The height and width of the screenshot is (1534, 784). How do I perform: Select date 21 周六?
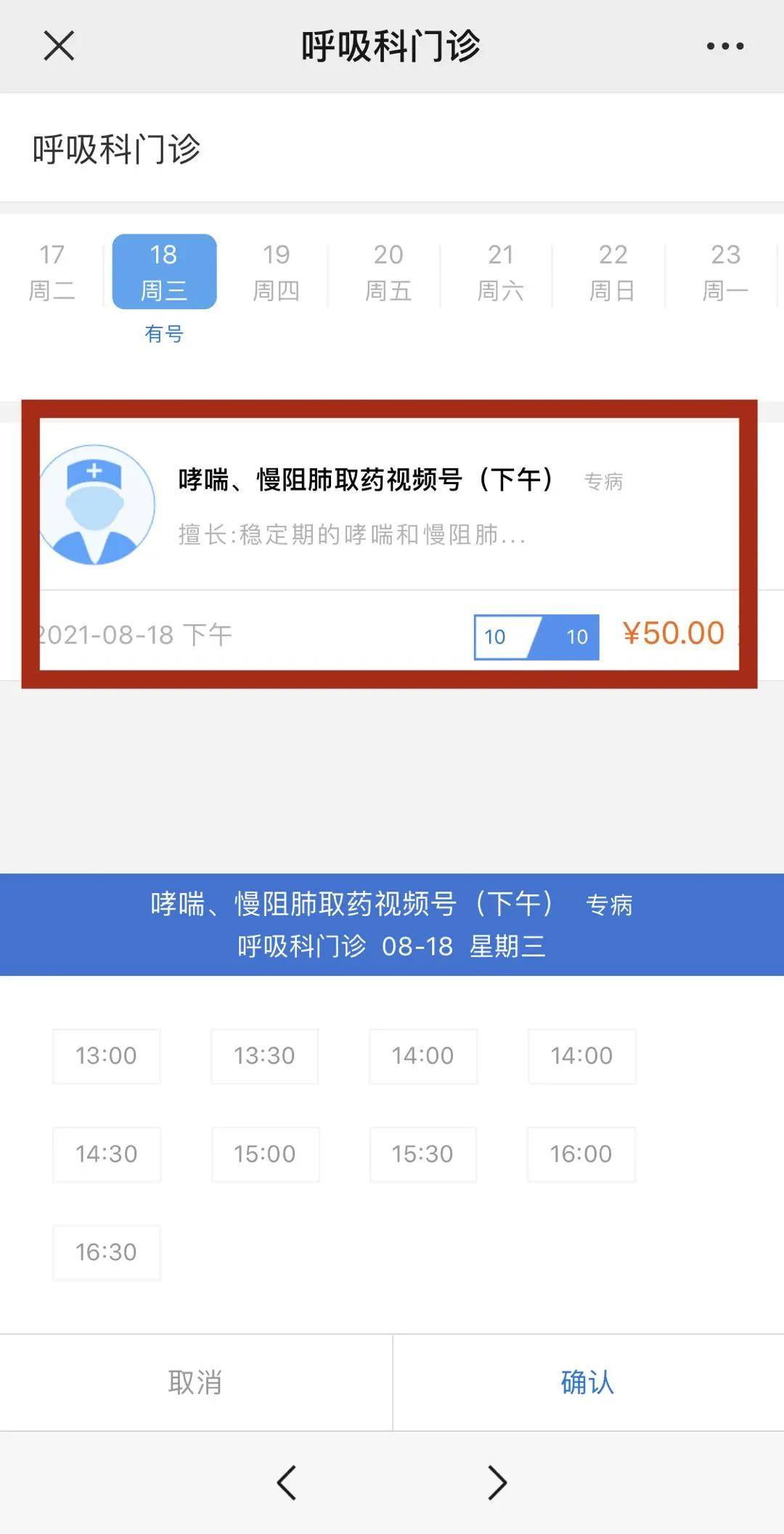click(500, 272)
